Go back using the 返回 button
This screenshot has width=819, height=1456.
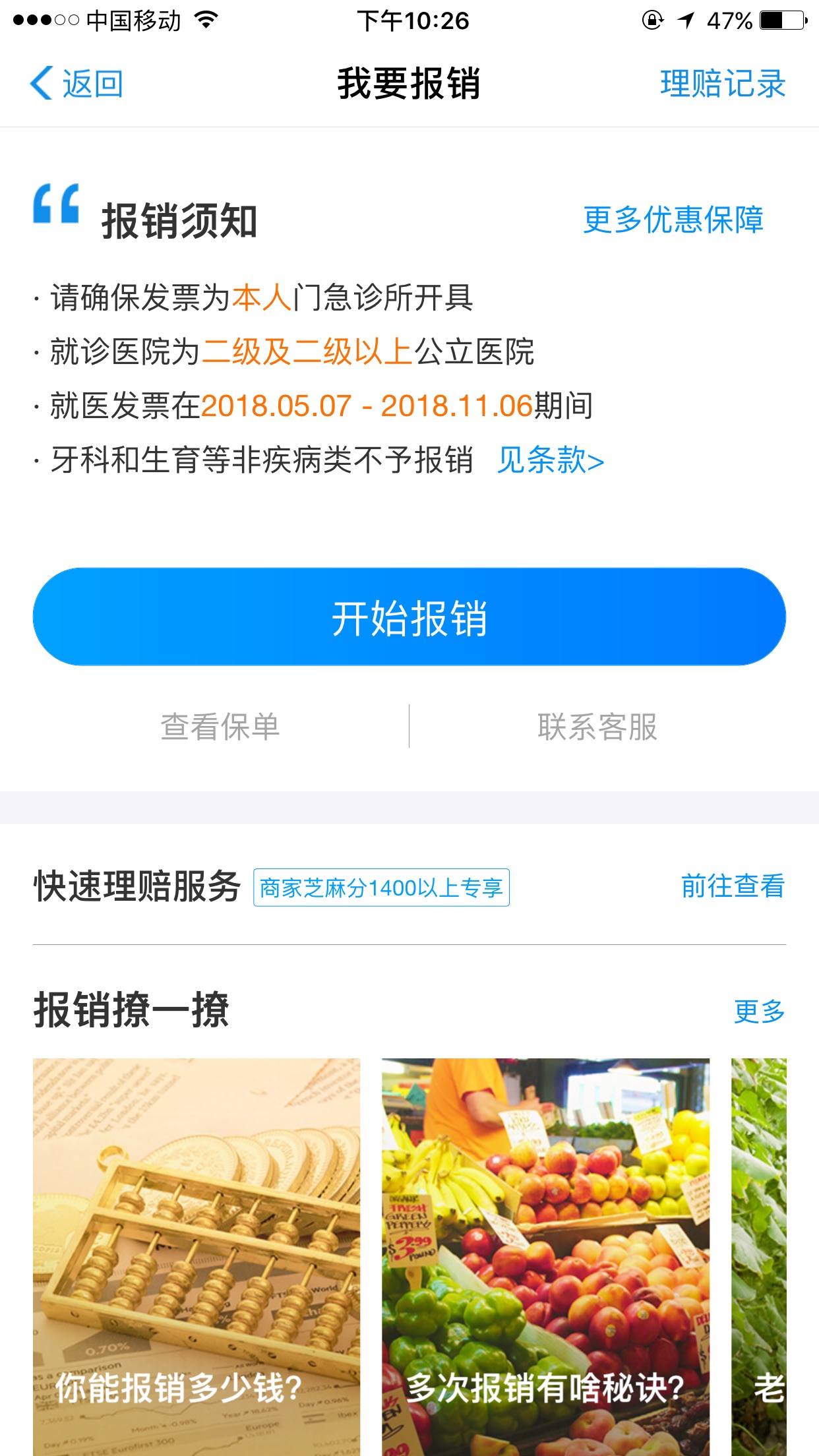(x=76, y=84)
